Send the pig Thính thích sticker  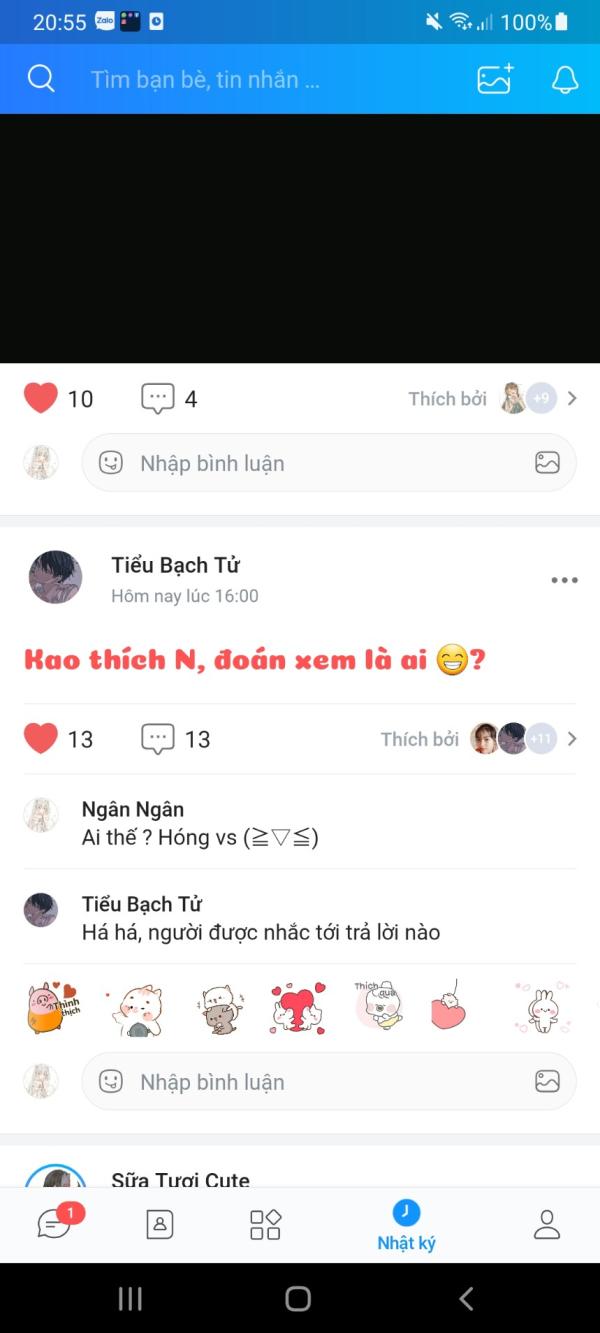click(53, 1007)
